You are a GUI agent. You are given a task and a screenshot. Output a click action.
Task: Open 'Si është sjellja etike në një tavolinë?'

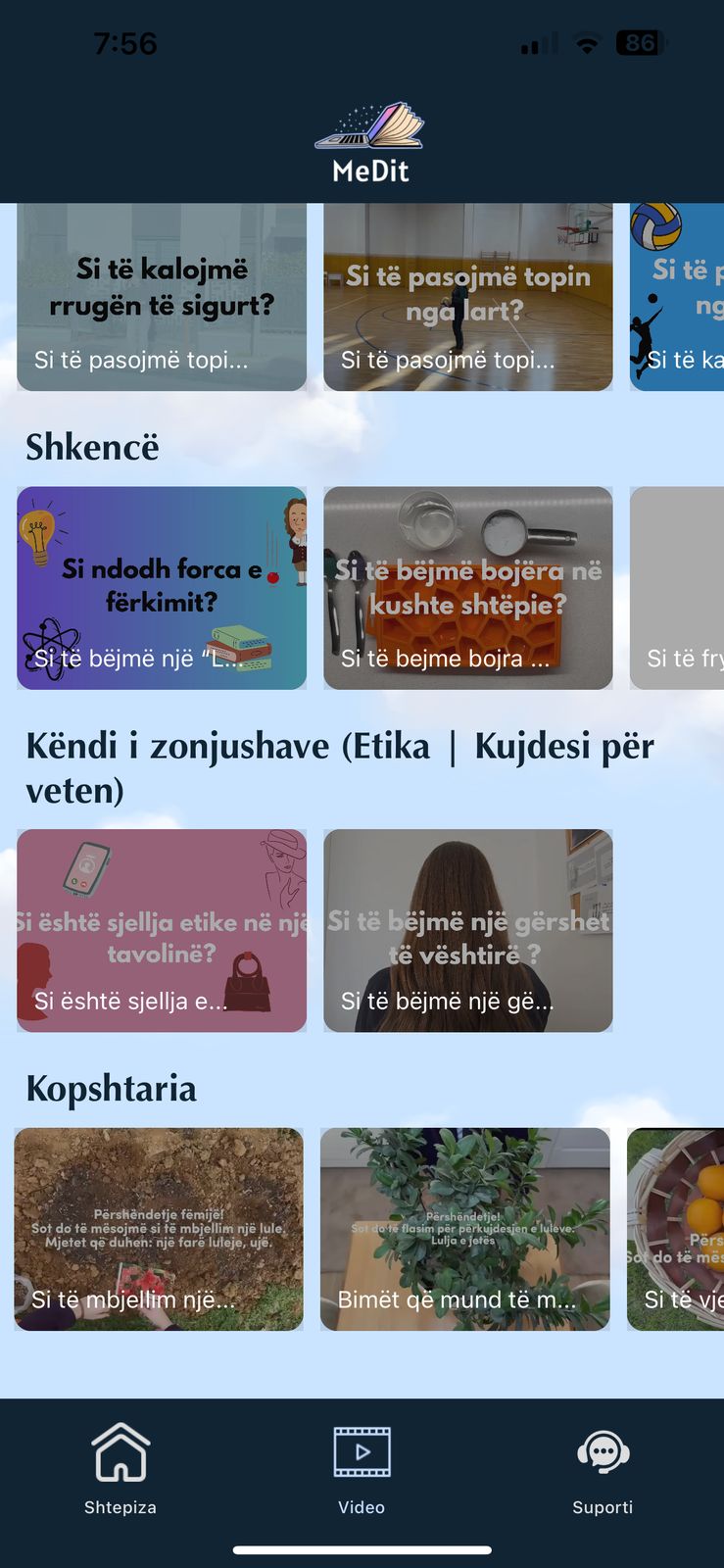(x=162, y=930)
